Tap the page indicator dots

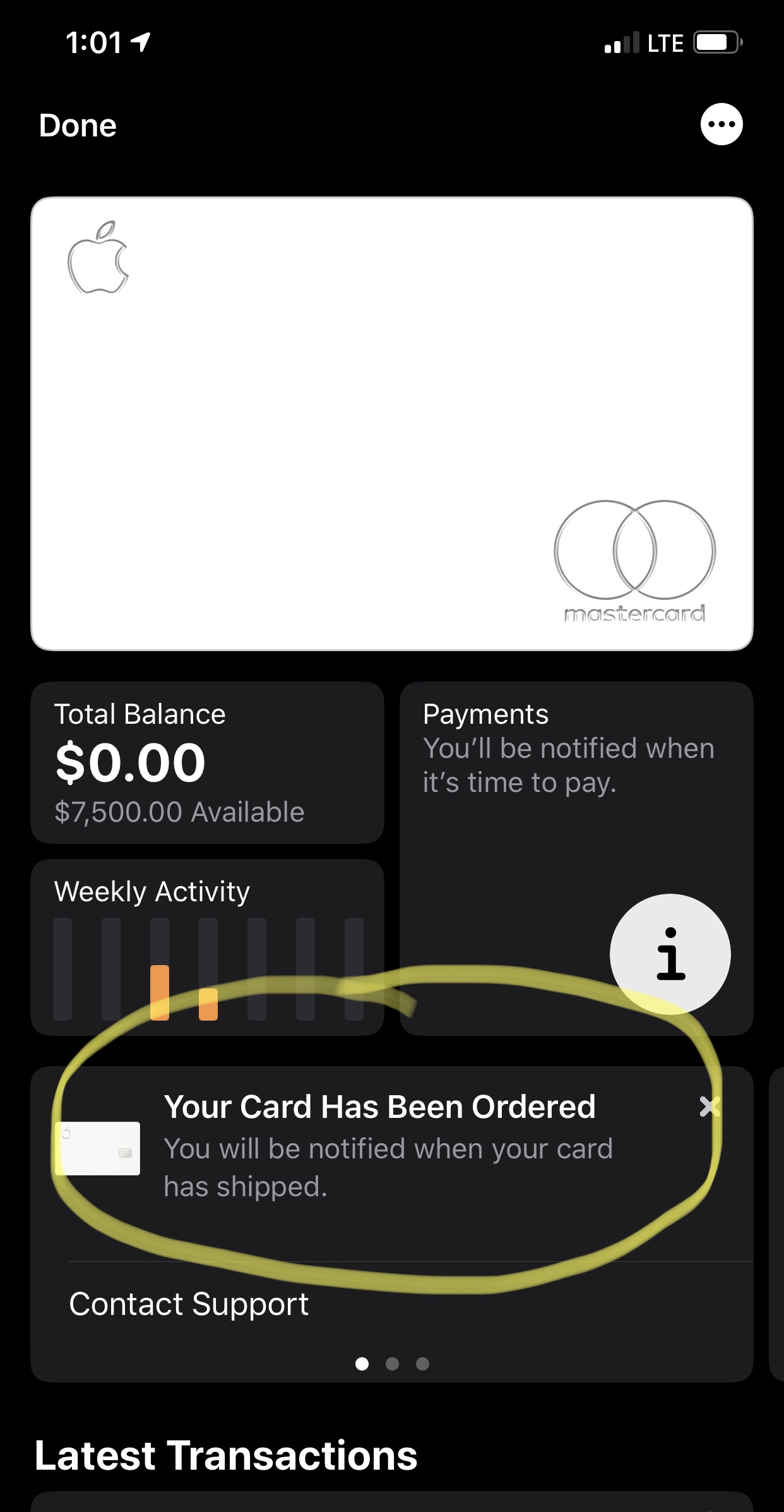(x=392, y=1364)
